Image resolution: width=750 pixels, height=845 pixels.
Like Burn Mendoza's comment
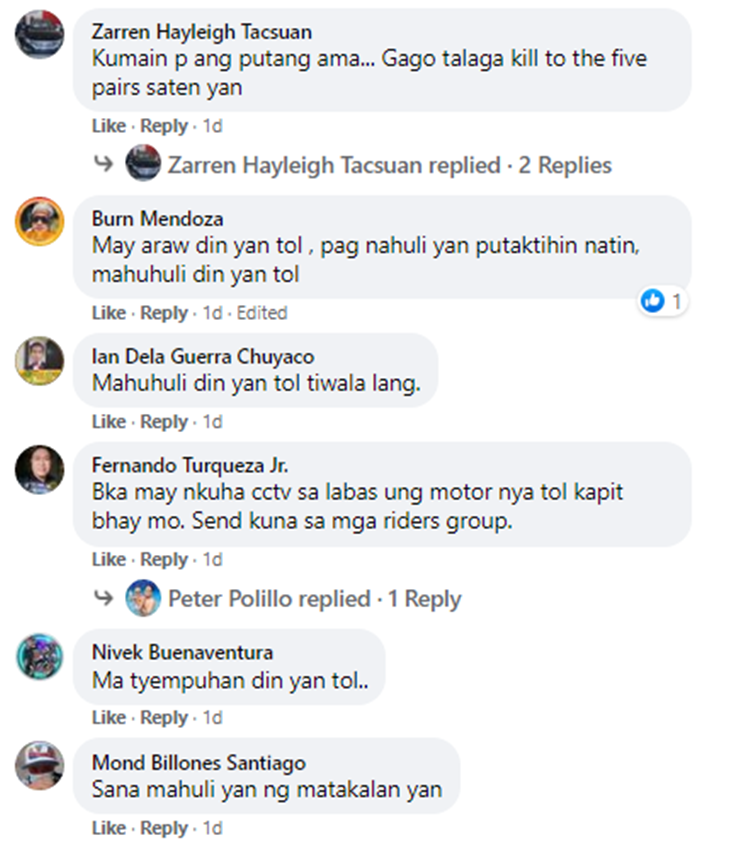click(x=108, y=313)
